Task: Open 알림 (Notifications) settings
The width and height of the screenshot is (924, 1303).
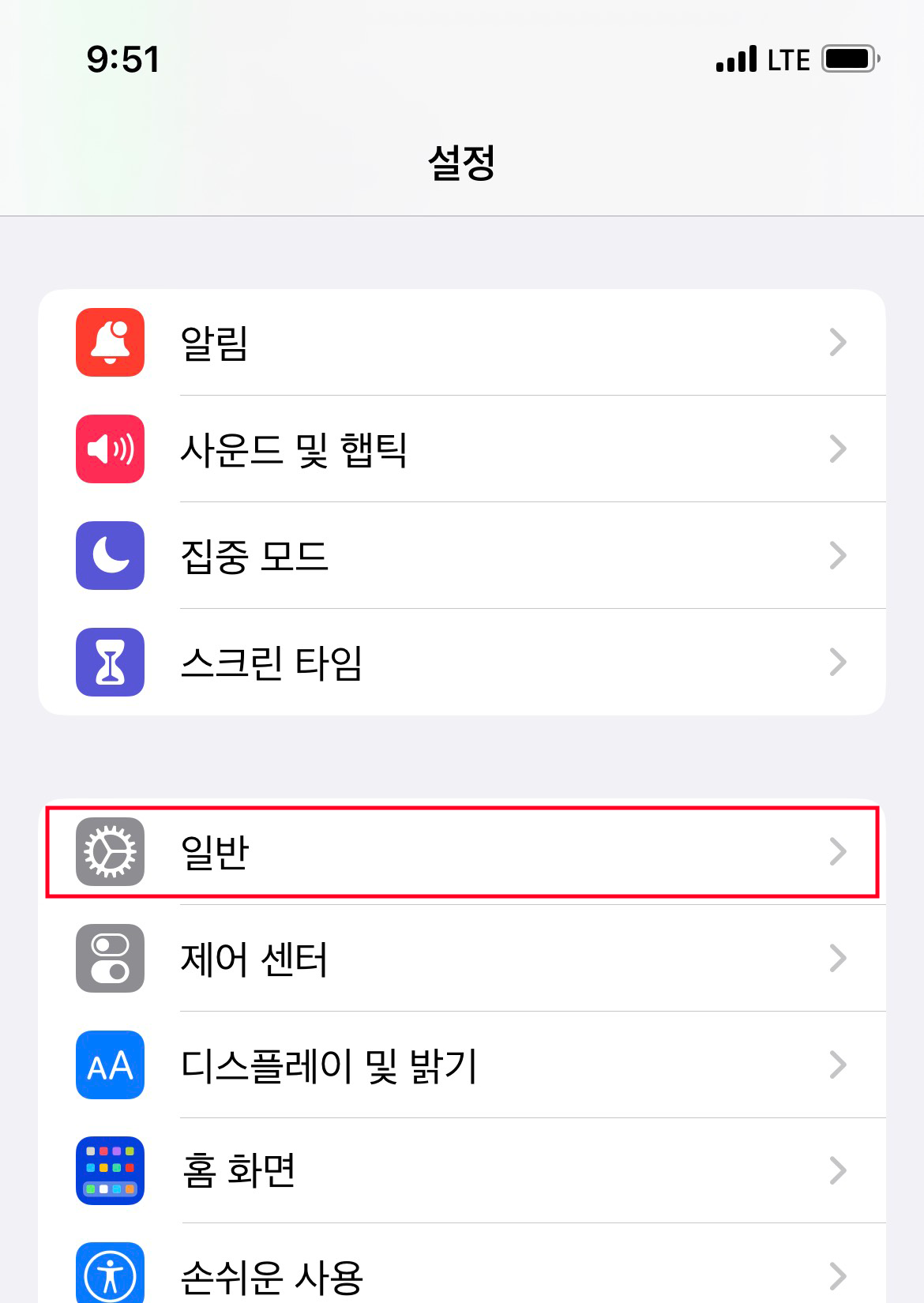Action: [461, 343]
